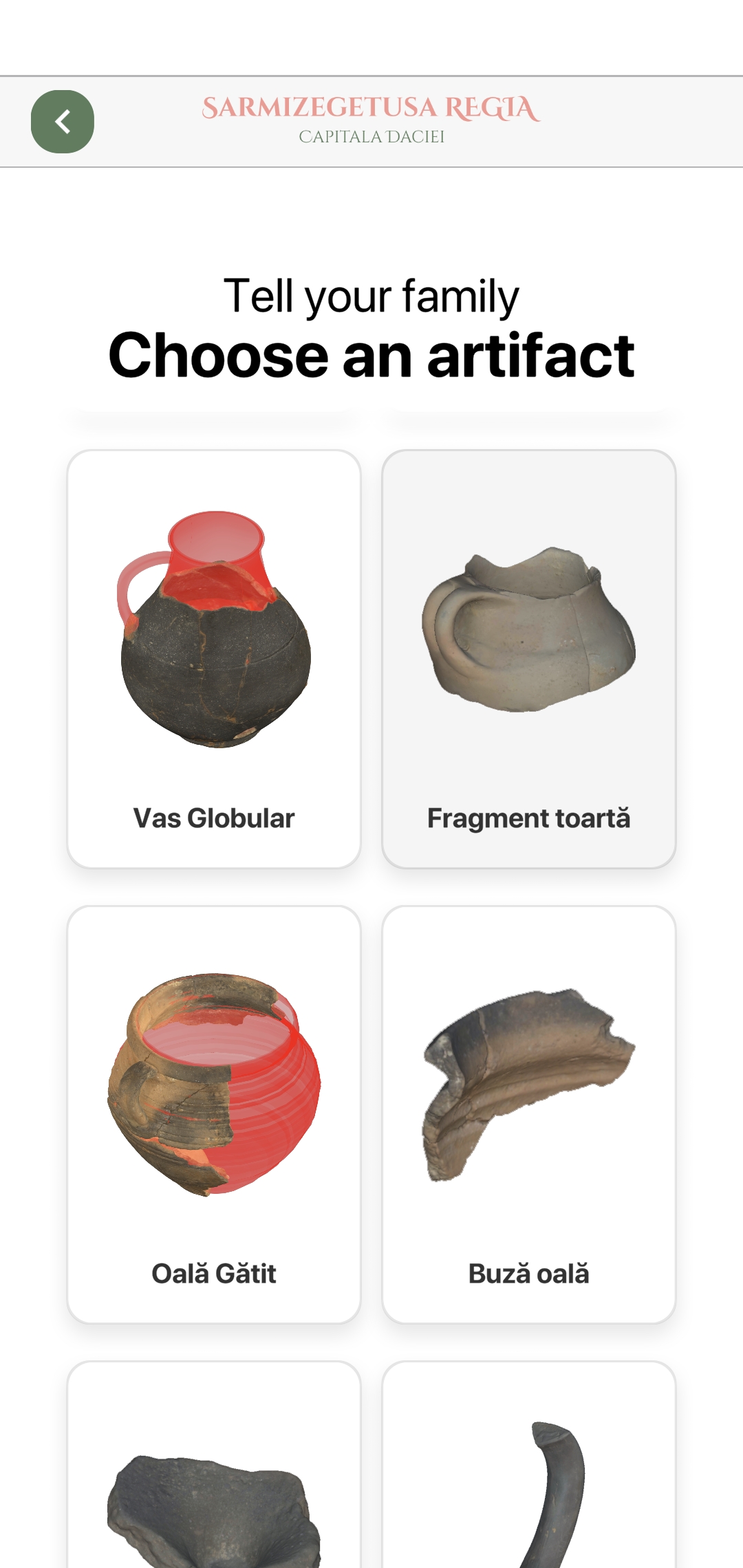The width and height of the screenshot is (743, 1568).
Task: Select the Vas Globular artifact card
Action: [214, 659]
